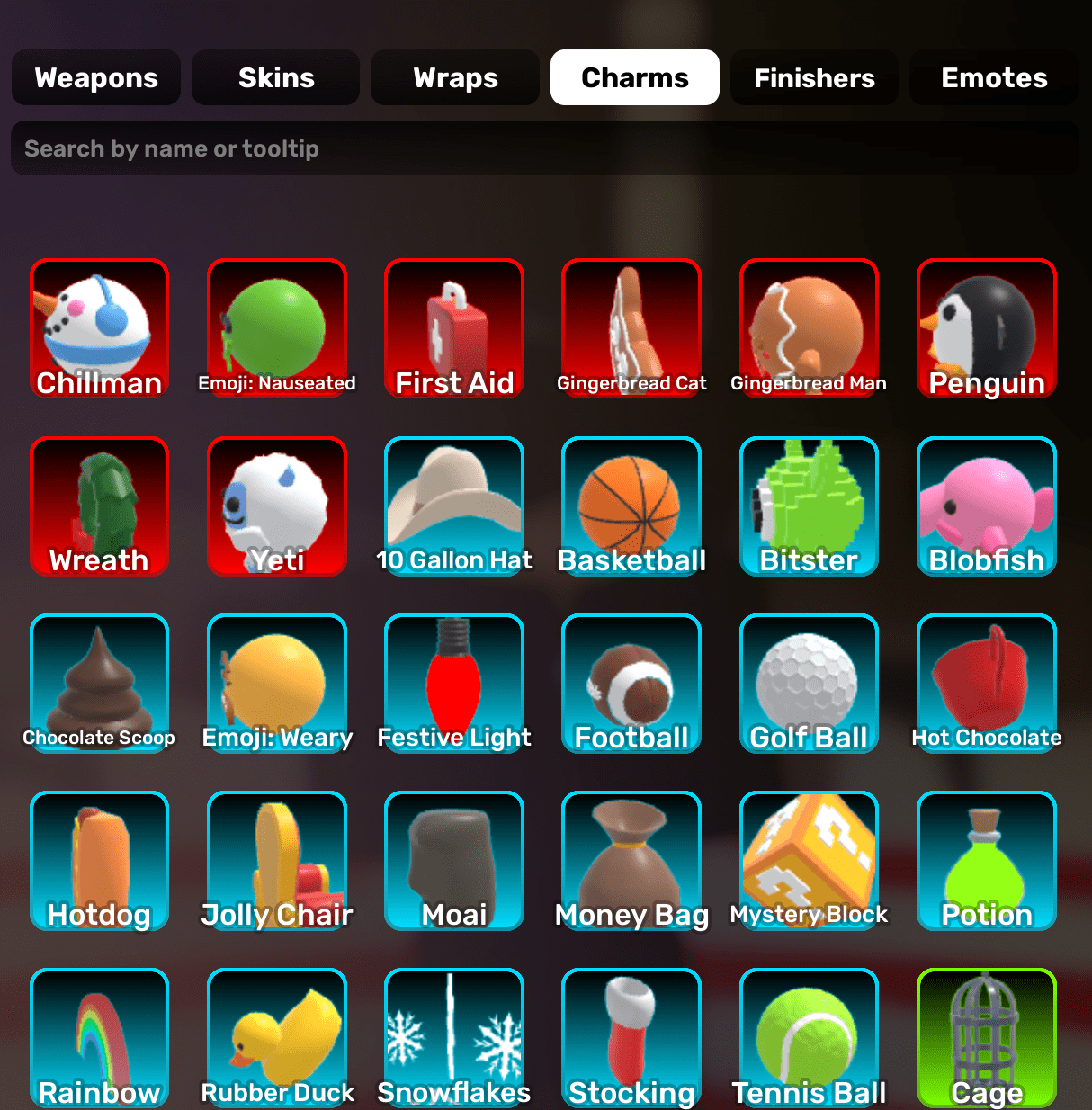Select the Golf Ball charm
The height and width of the screenshot is (1110, 1092).
coord(809,683)
